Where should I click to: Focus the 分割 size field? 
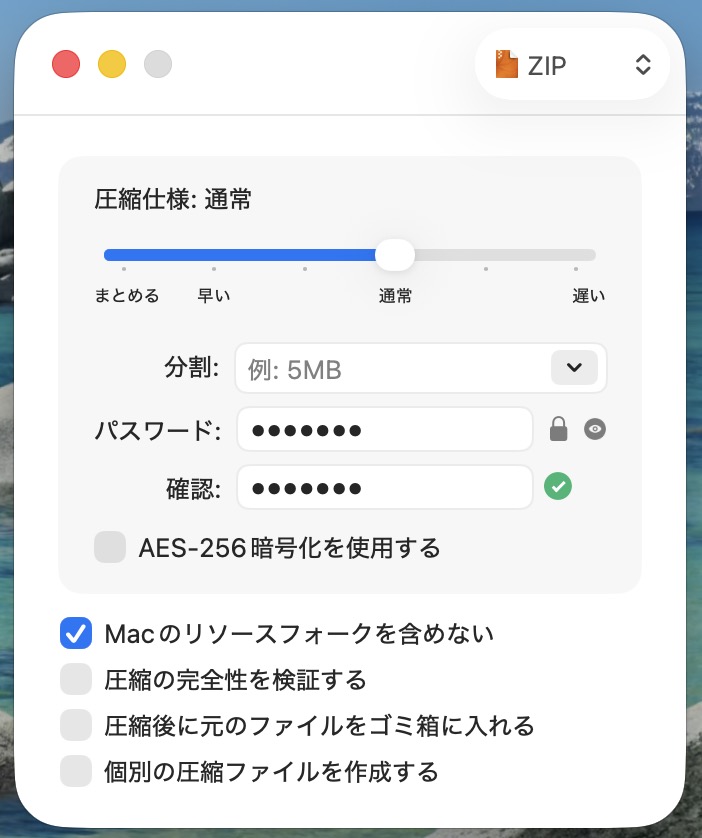point(392,369)
